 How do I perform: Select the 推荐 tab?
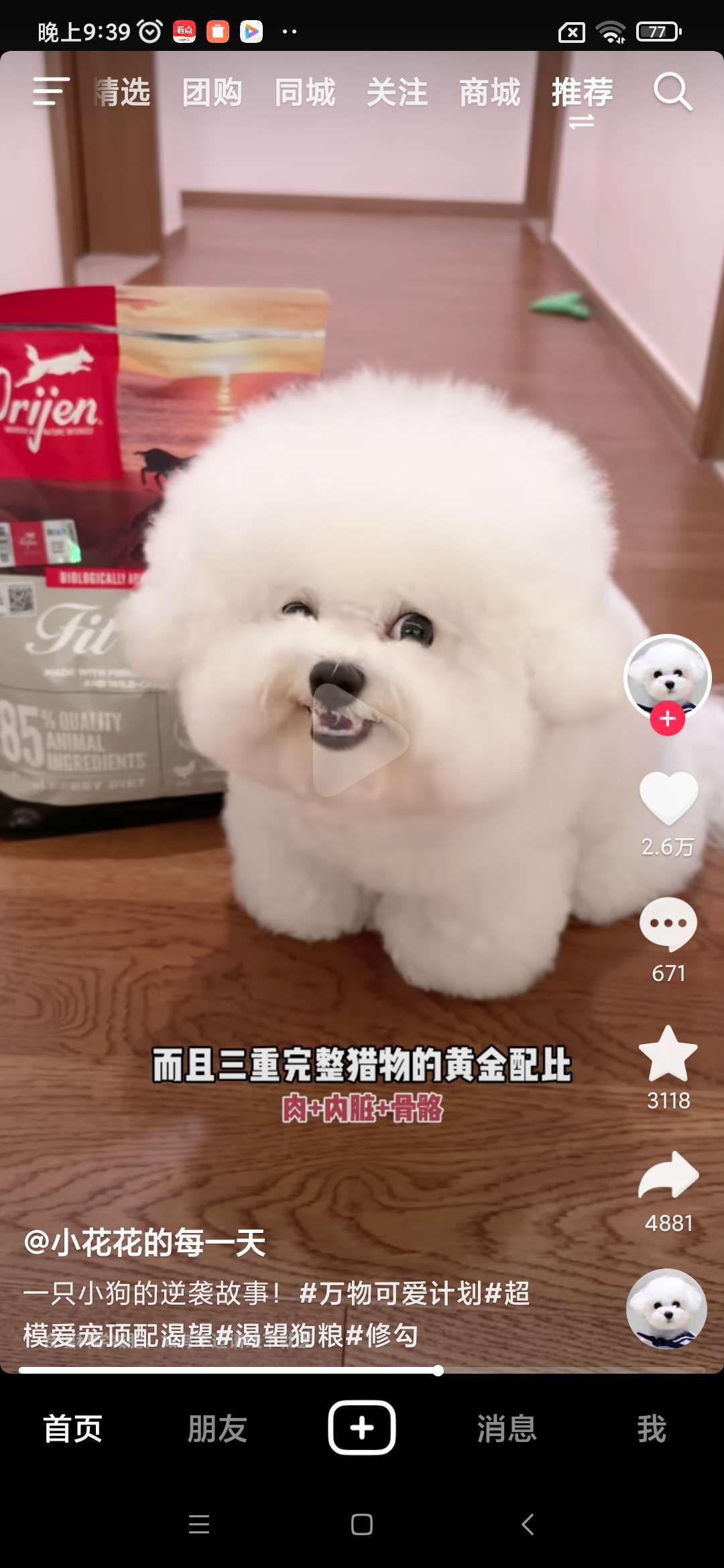point(582,92)
